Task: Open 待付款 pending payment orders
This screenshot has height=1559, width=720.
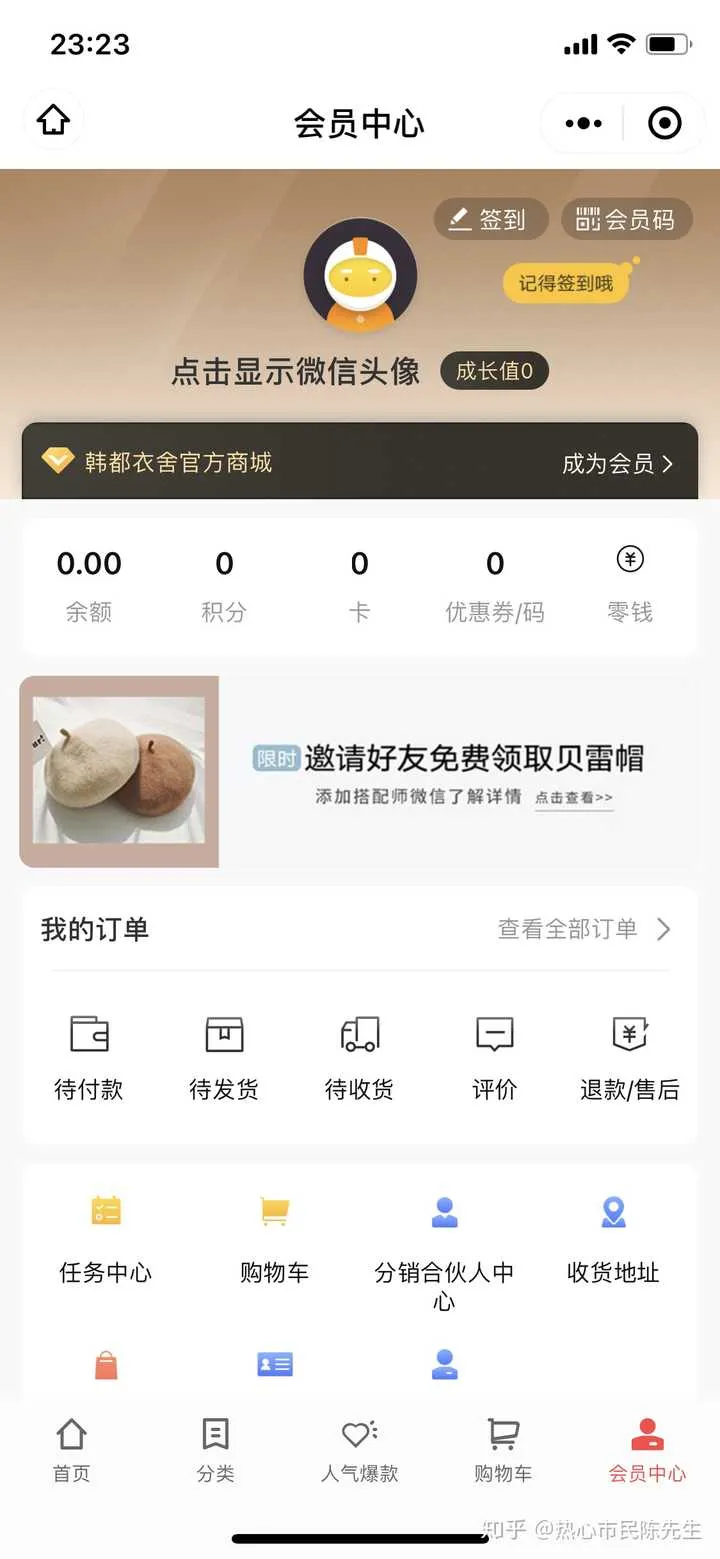Action: click(89, 1058)
